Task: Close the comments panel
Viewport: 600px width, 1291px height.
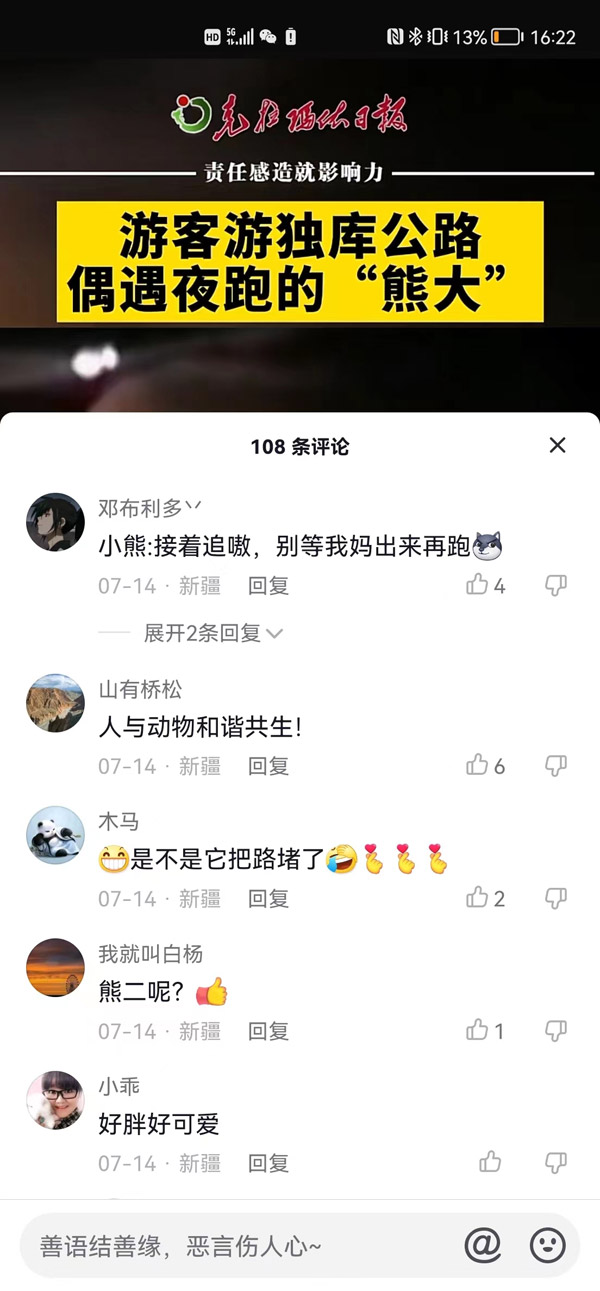Action: (557, 446)
